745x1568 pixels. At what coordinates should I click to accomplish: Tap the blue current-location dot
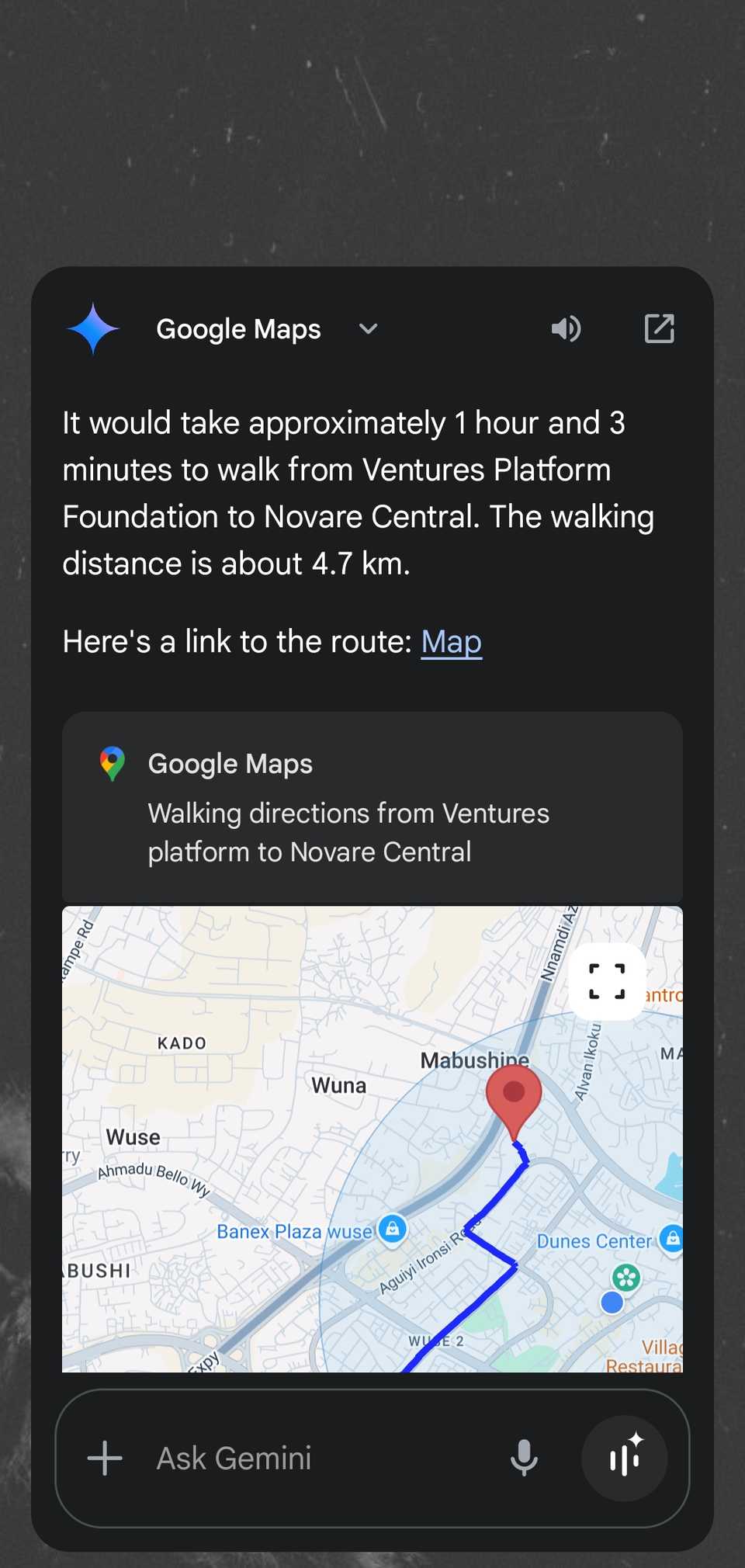[612, 1302]
